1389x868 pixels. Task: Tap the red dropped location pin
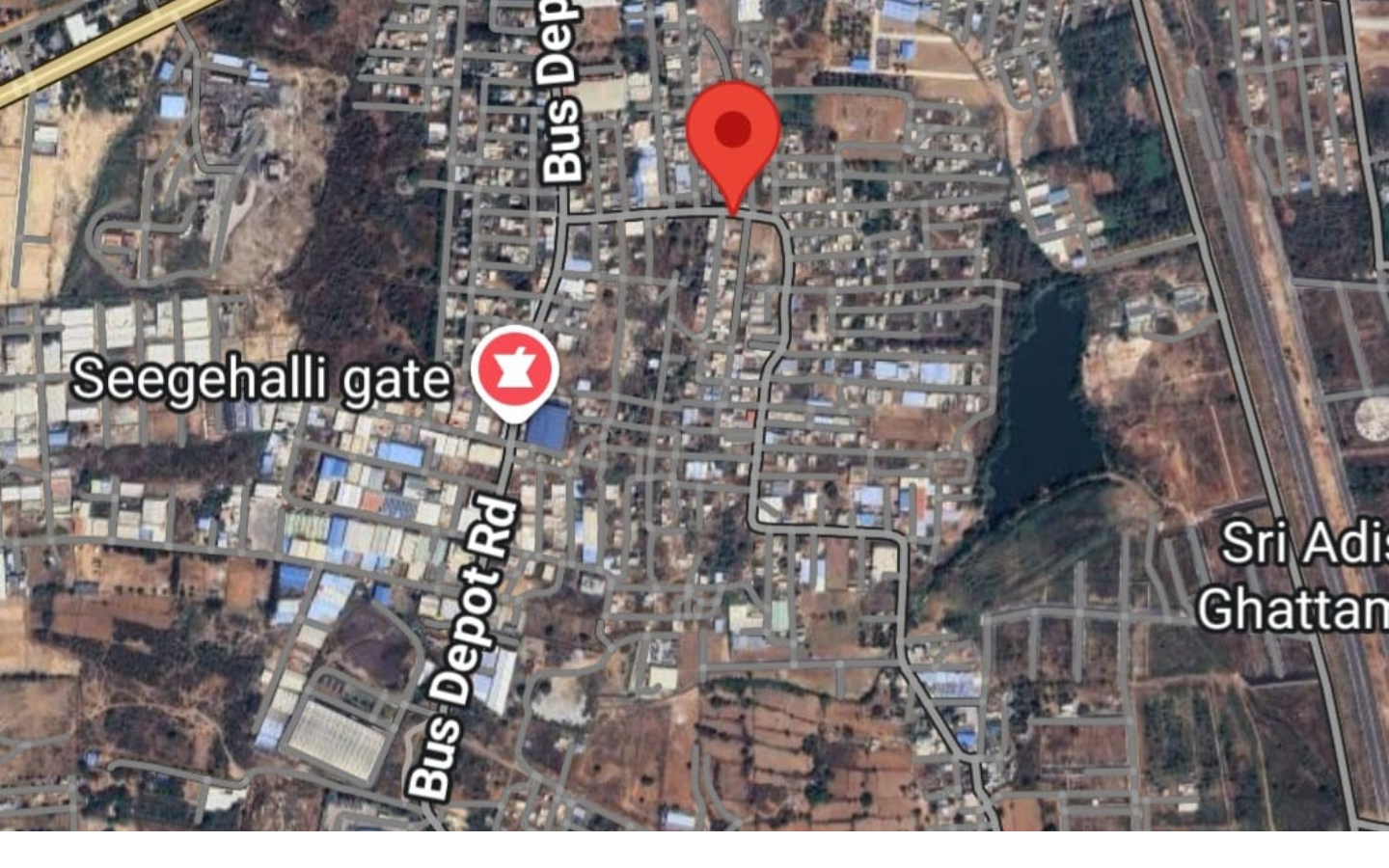click(733, 135)
